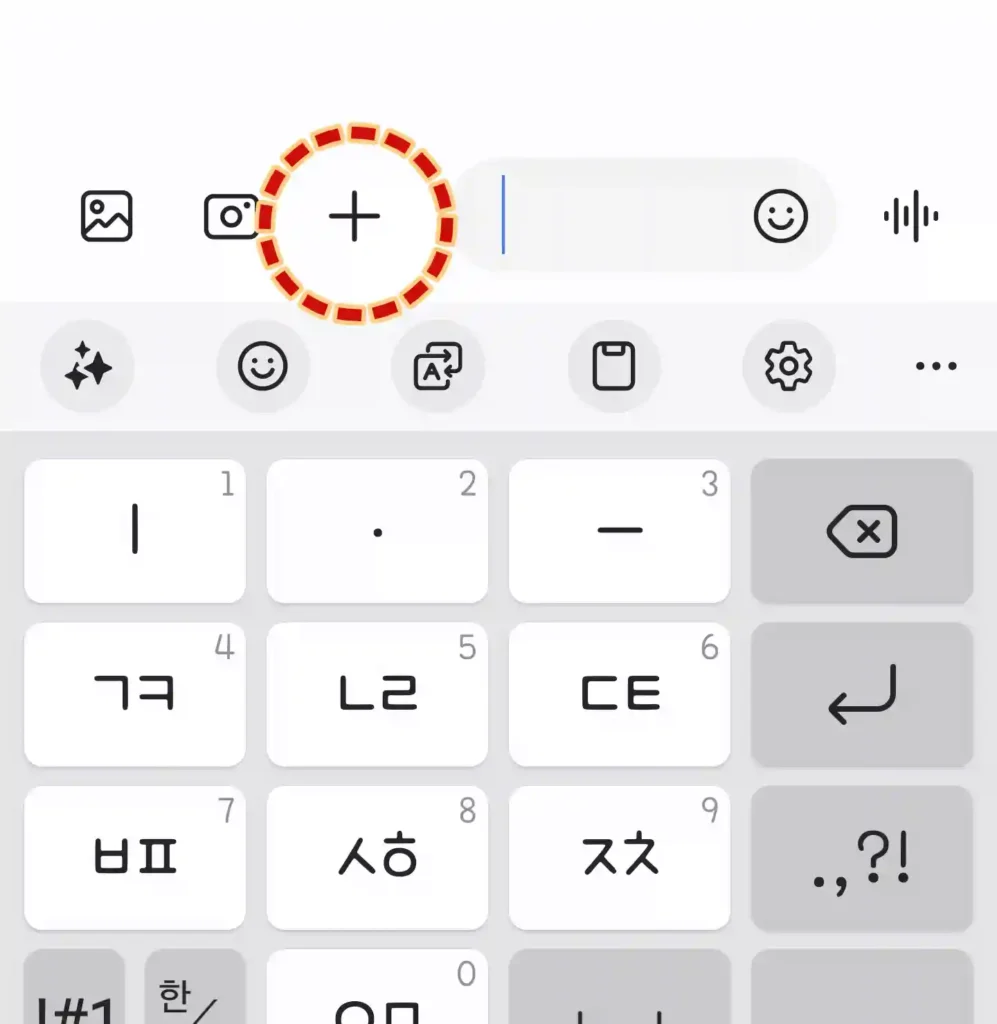997x1024 pixels.
Task: Tap the ㄱㅋ consonant key
Action: click(135, 694)
